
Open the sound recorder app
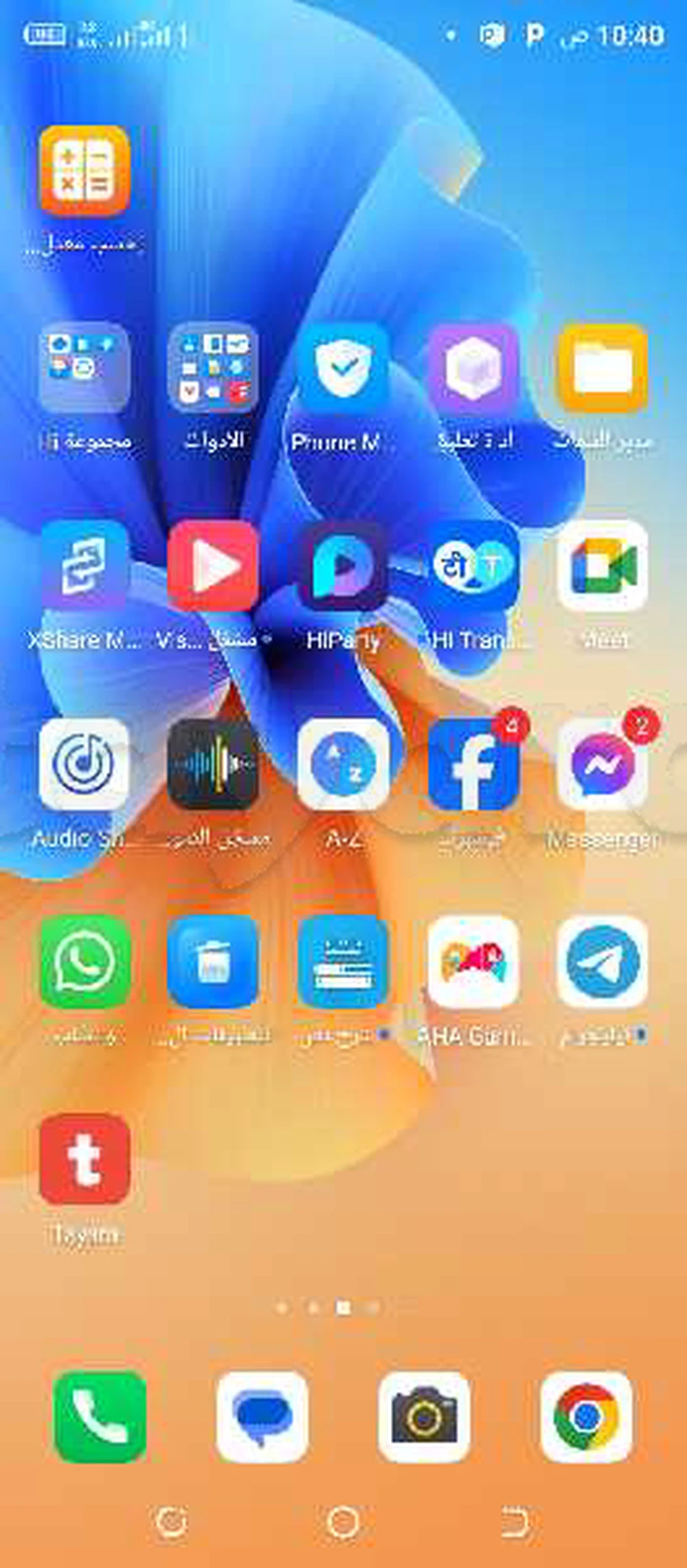click(213, 764)
